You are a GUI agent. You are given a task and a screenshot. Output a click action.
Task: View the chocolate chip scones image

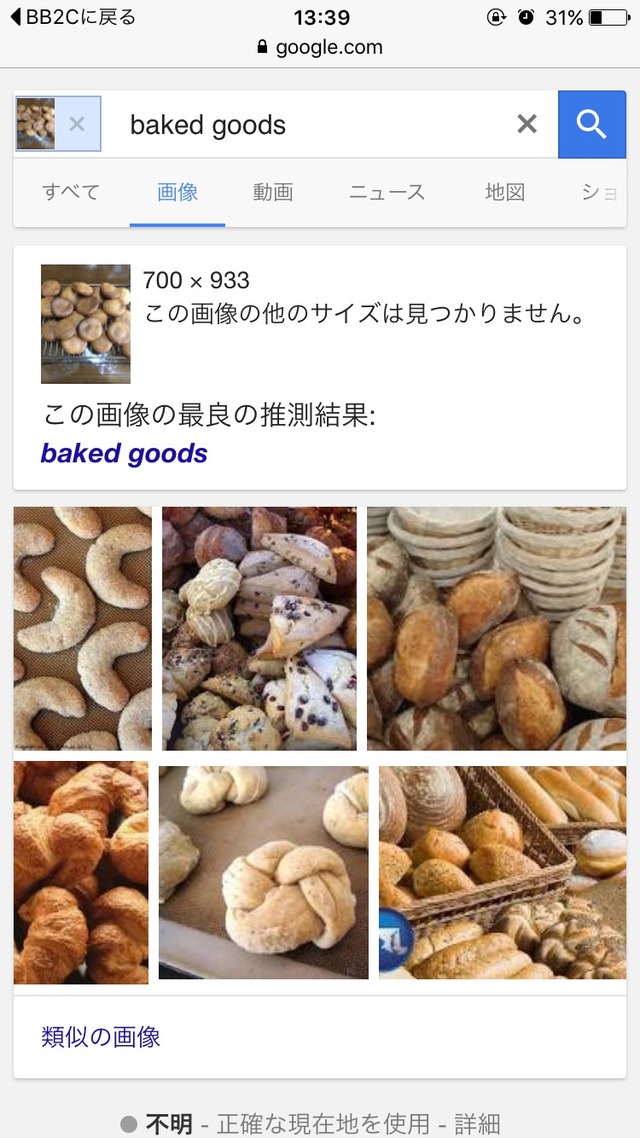point(259,628)
